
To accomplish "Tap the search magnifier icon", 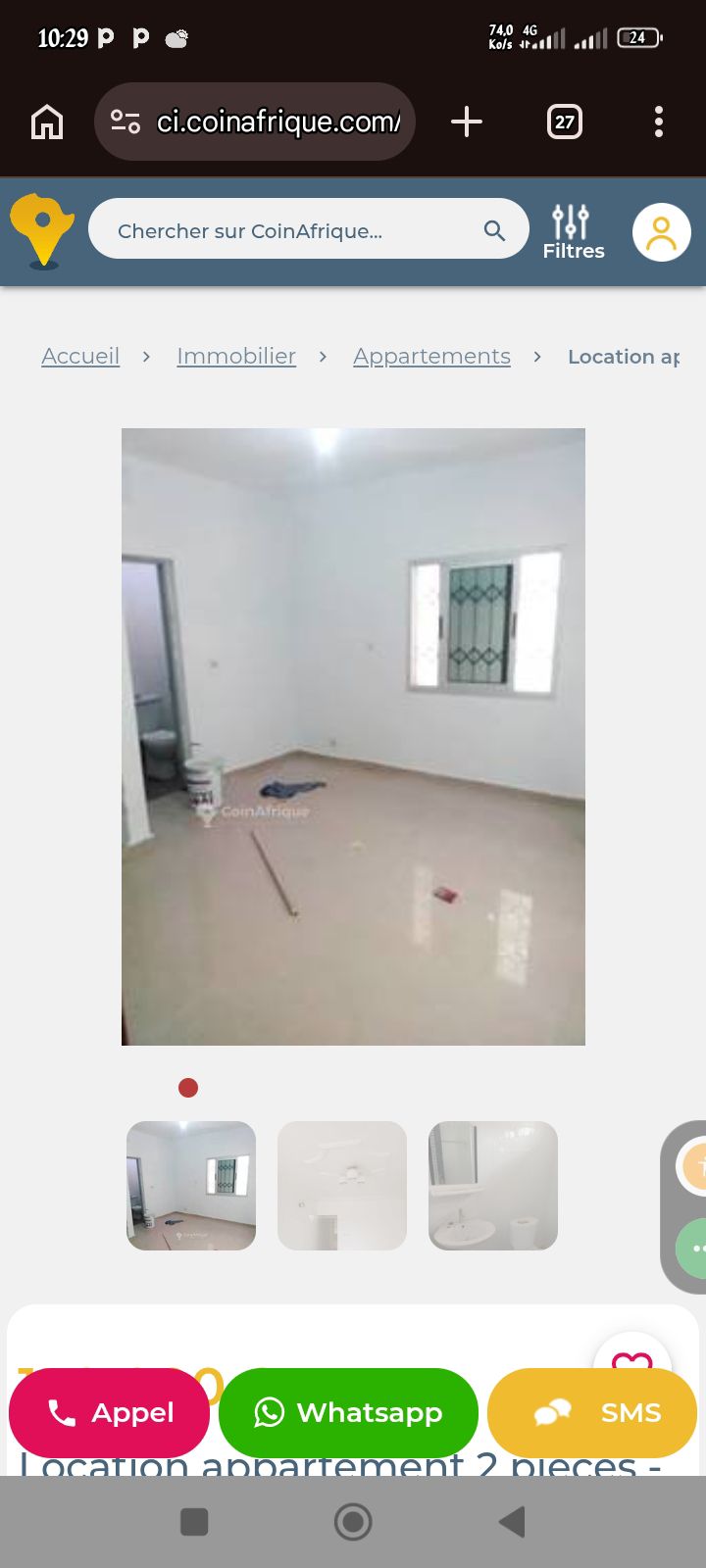I will 494,229.
